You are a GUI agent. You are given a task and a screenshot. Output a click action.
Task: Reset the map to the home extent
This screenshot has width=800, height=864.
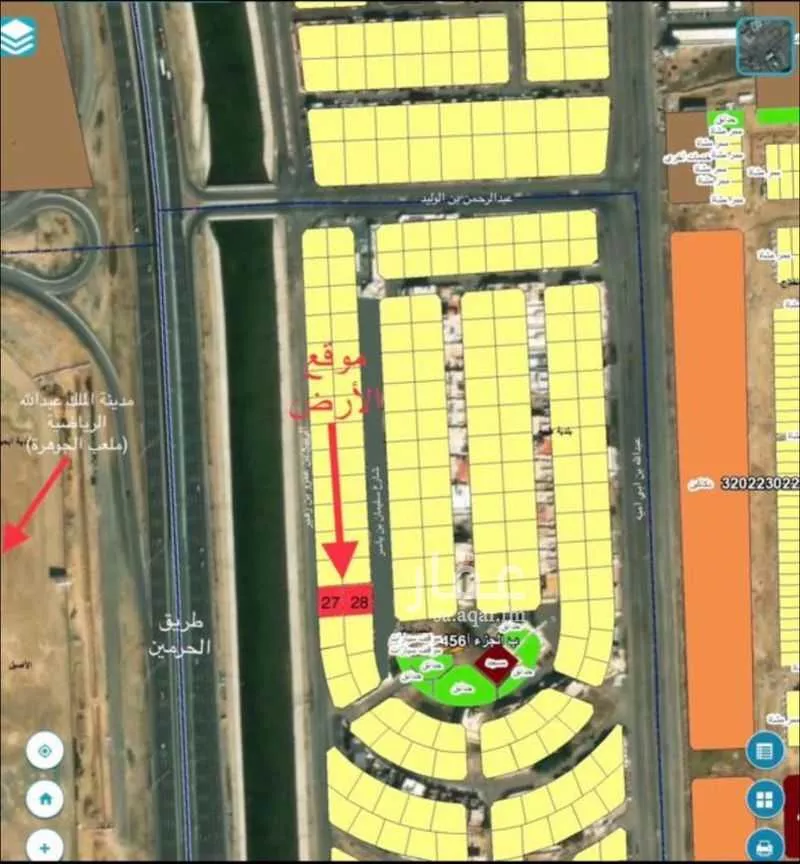(45, 798)
